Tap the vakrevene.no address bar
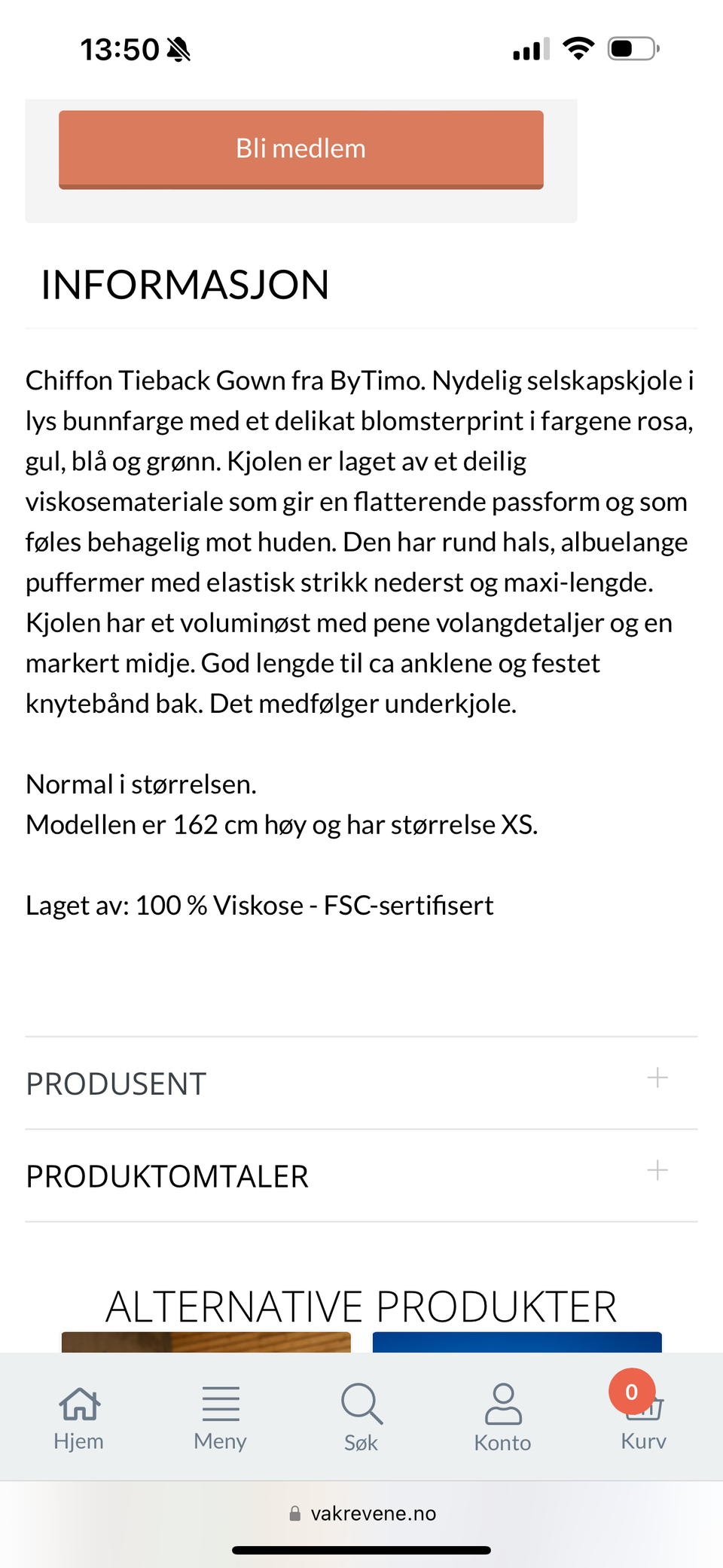Viewport: 723px width, 1568px height. coord(374,1513)
